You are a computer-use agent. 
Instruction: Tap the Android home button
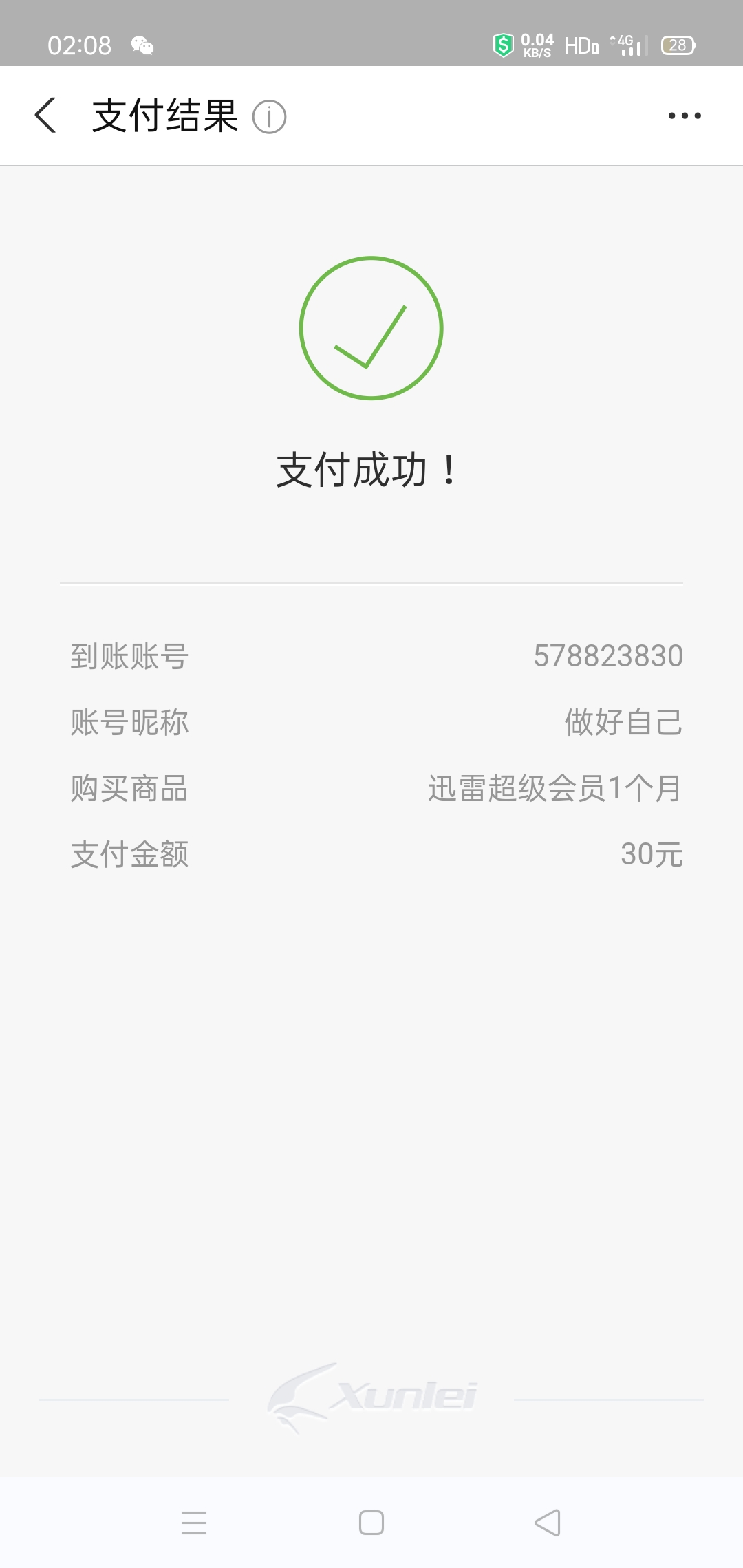point(371,1524)
